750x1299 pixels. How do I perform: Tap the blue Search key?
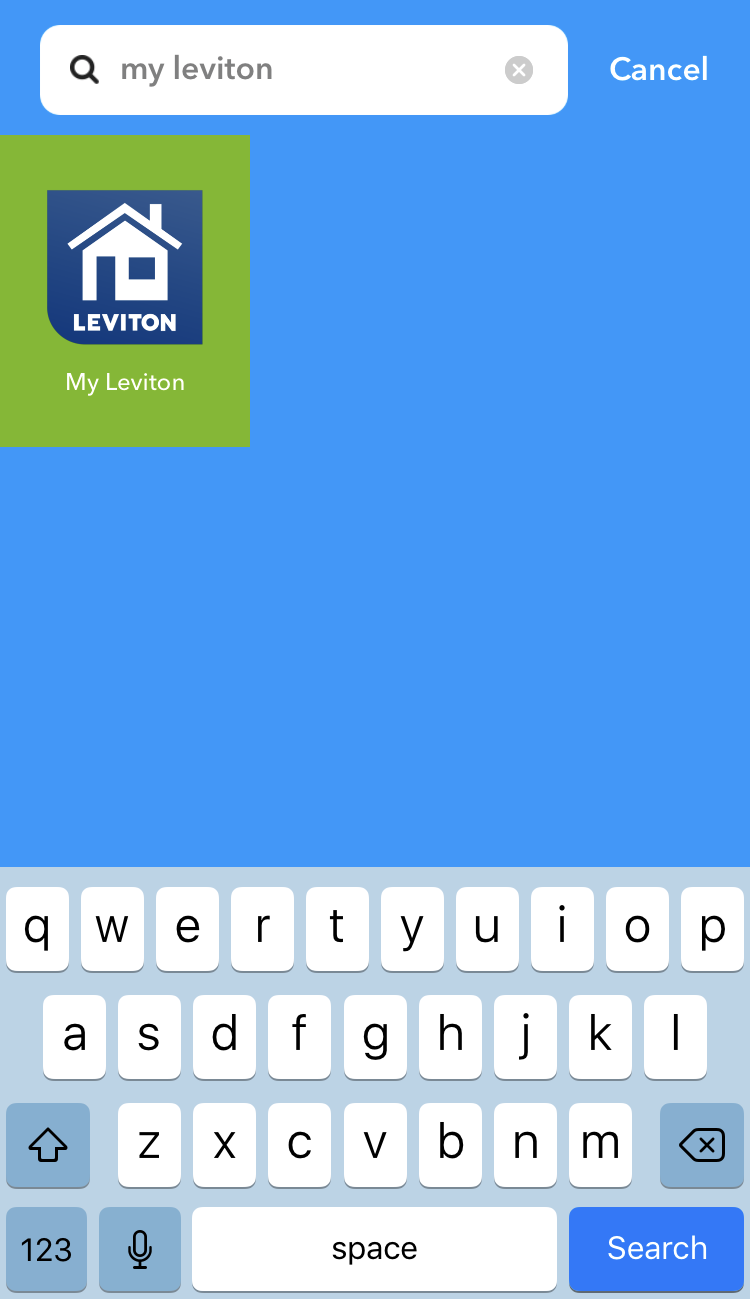tap(656, 1249)
